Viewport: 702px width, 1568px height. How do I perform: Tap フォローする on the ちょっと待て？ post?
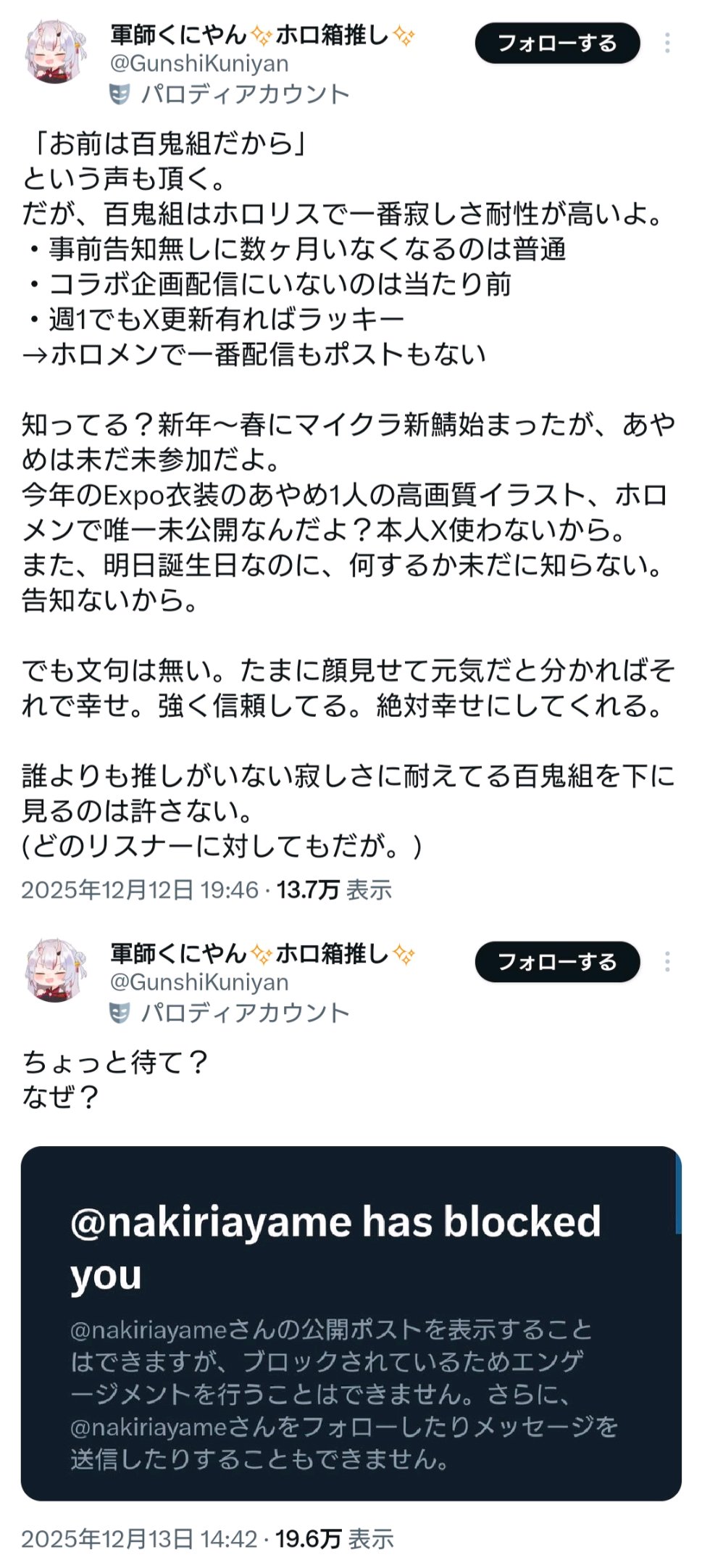[x=556, y=962]
